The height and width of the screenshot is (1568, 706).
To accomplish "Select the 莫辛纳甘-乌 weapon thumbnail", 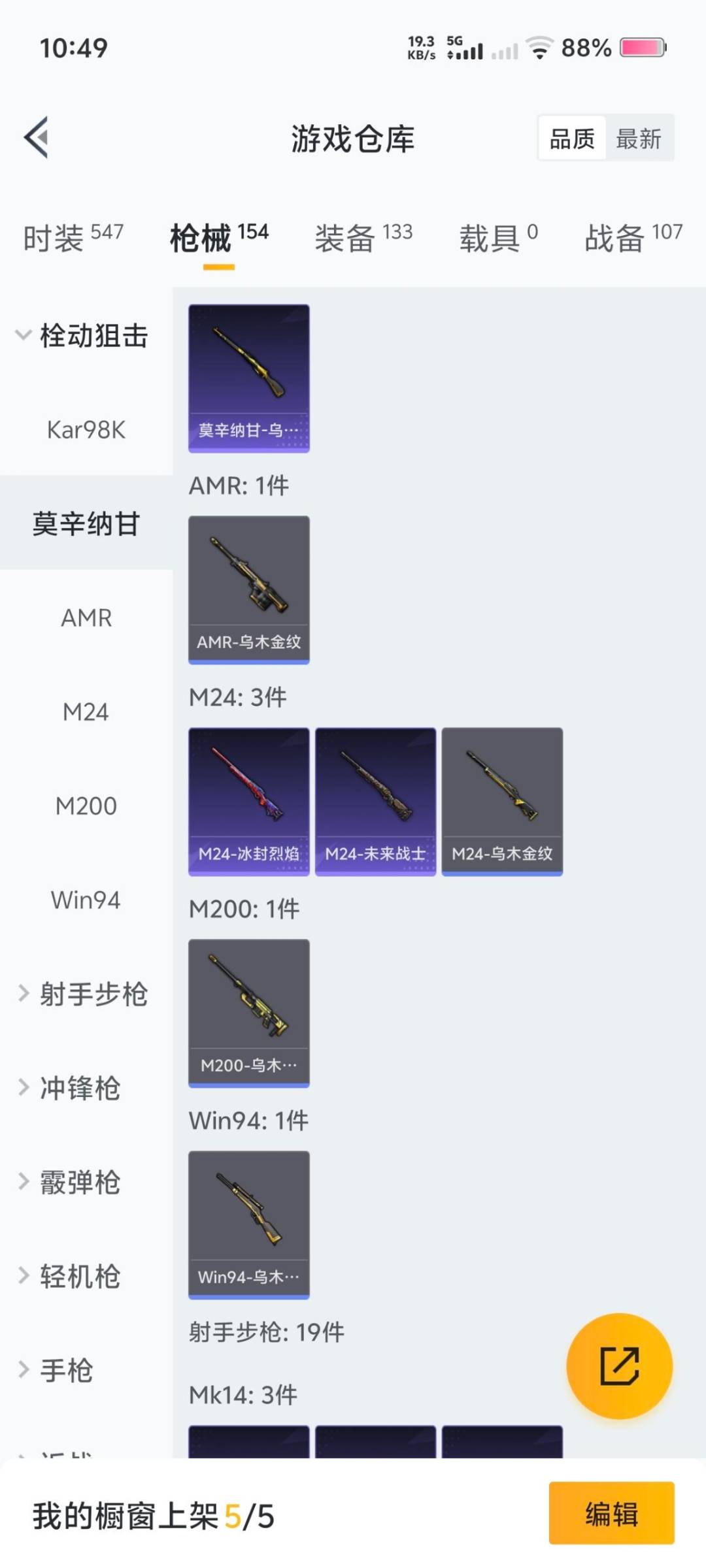I will click(x=248, y=378).
